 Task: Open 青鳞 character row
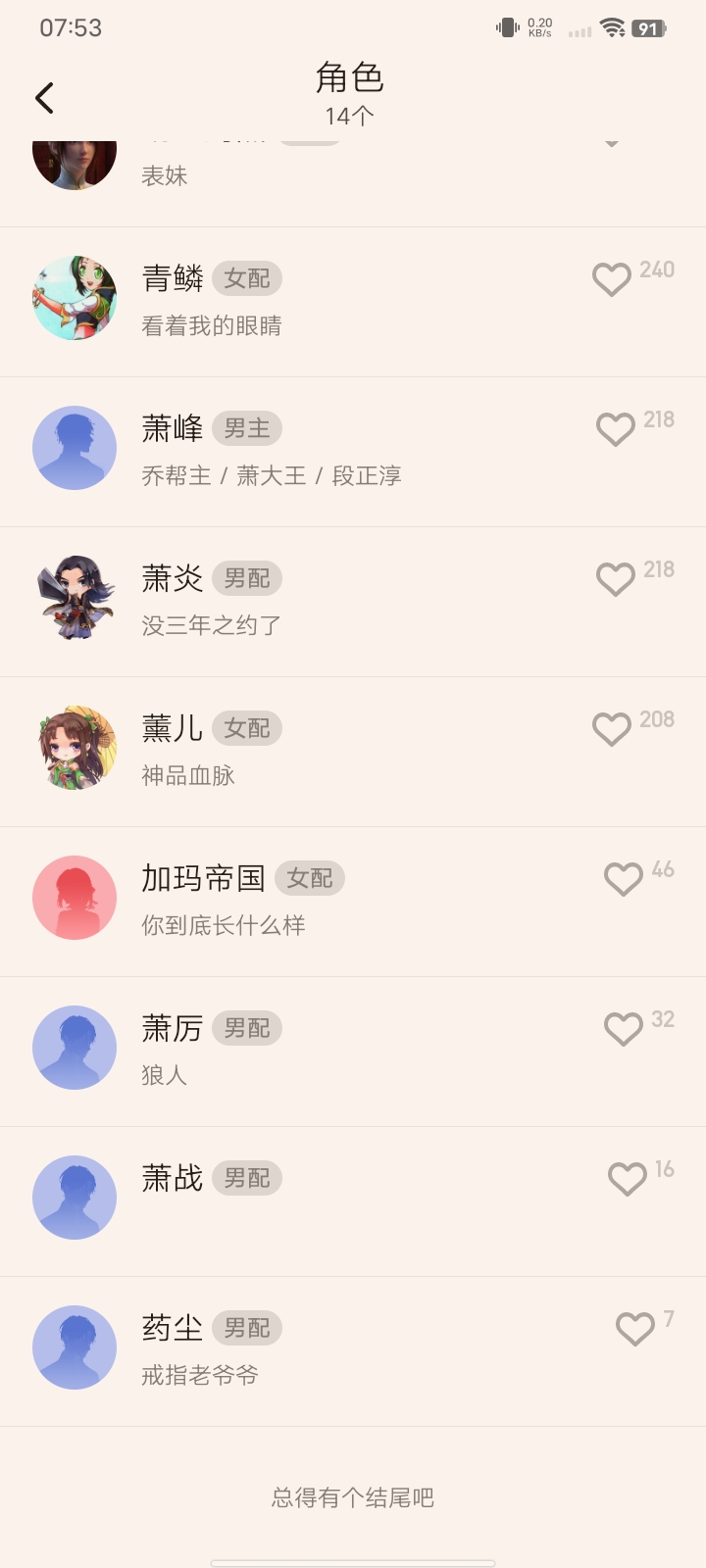353,302
